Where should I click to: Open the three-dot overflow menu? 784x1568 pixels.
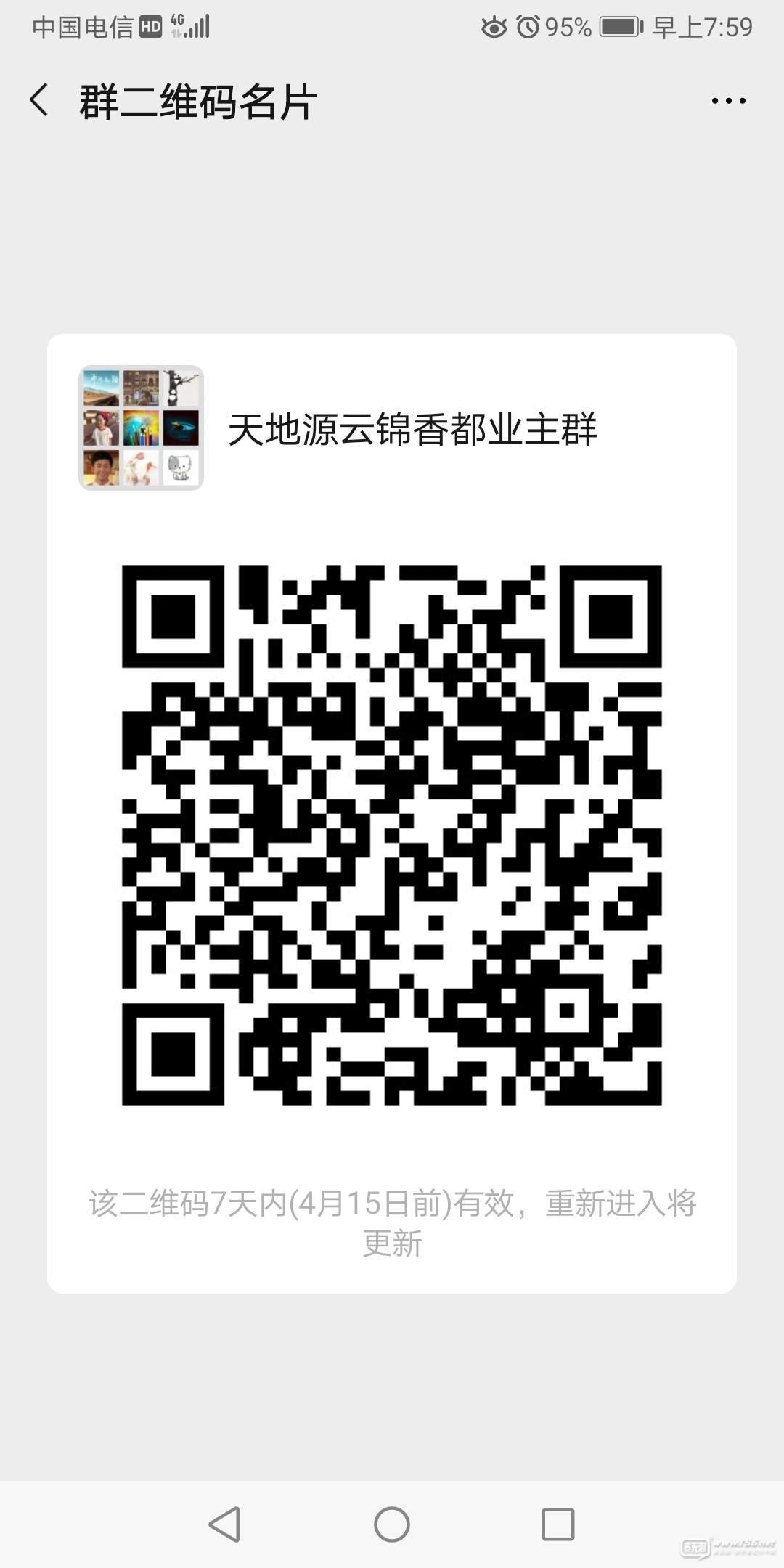pos(728,101)
